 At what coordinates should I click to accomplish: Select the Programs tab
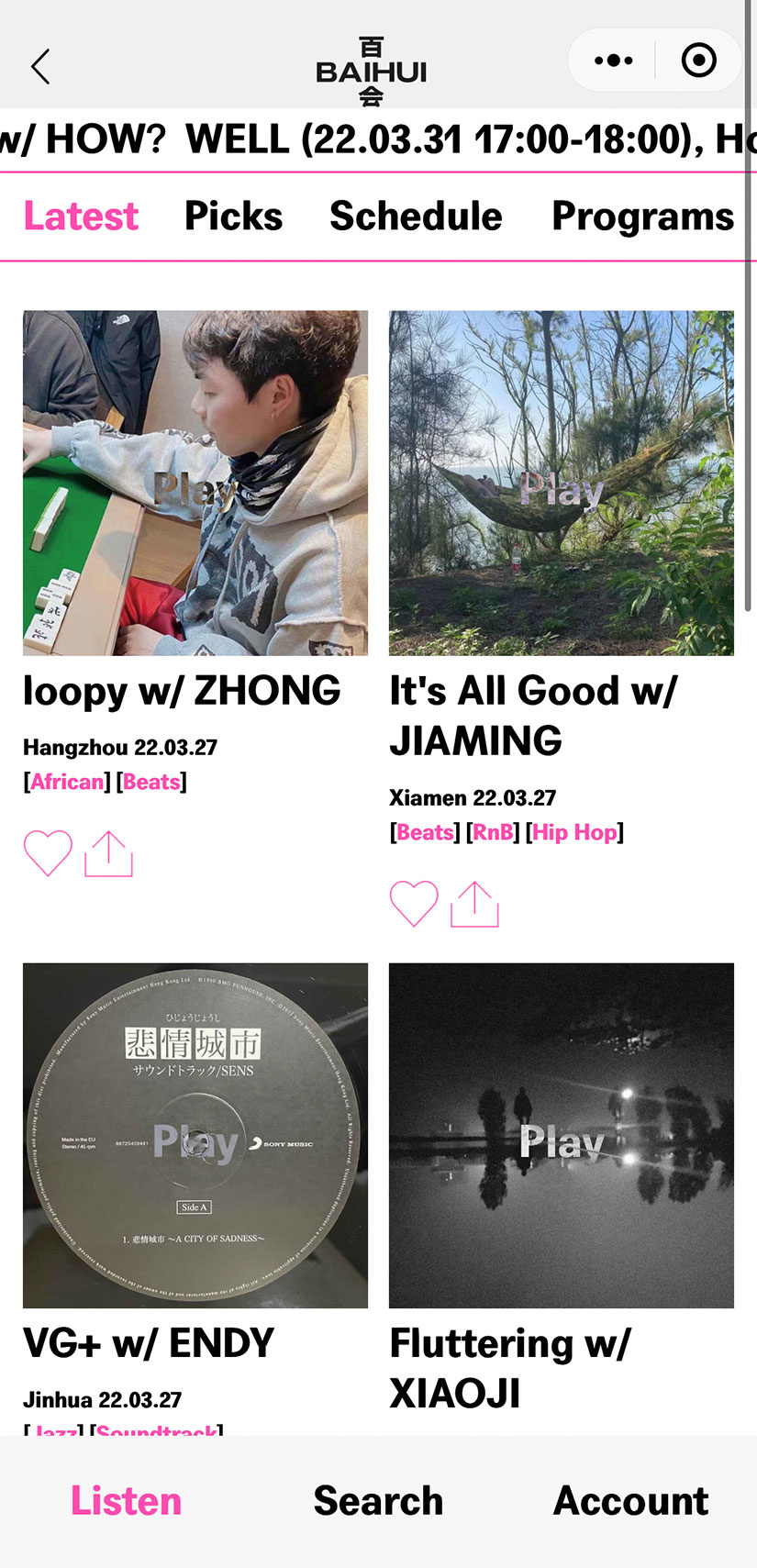642,217
